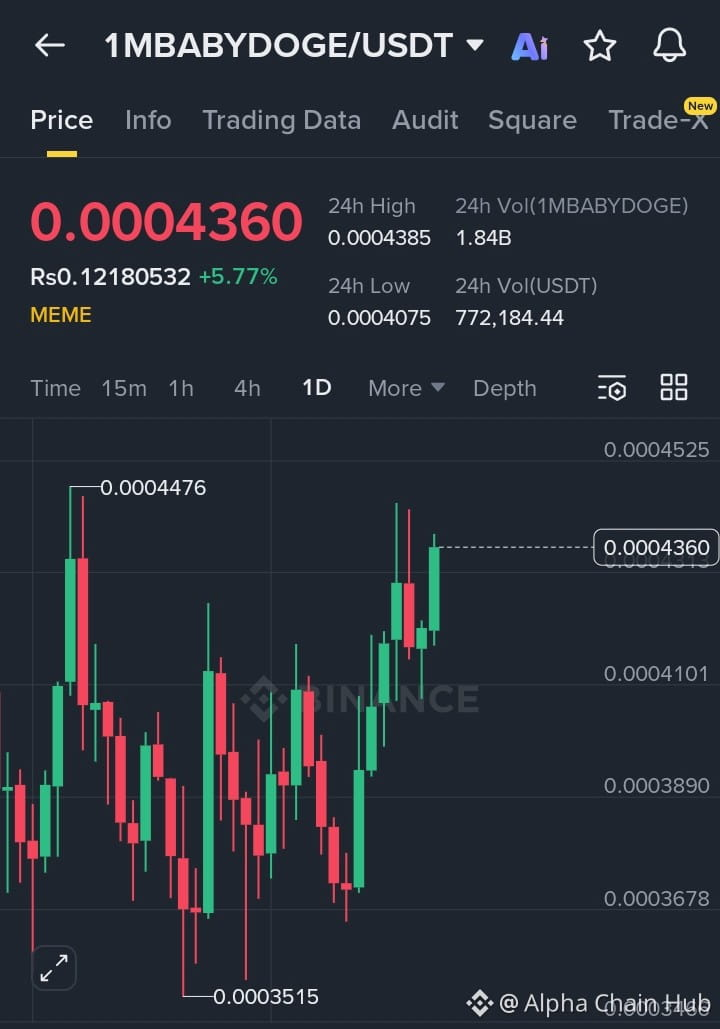The height and width of the screenshot is (1029, 720).
Task: Expand the More intervals dropdown
Action: coord(406,388)
